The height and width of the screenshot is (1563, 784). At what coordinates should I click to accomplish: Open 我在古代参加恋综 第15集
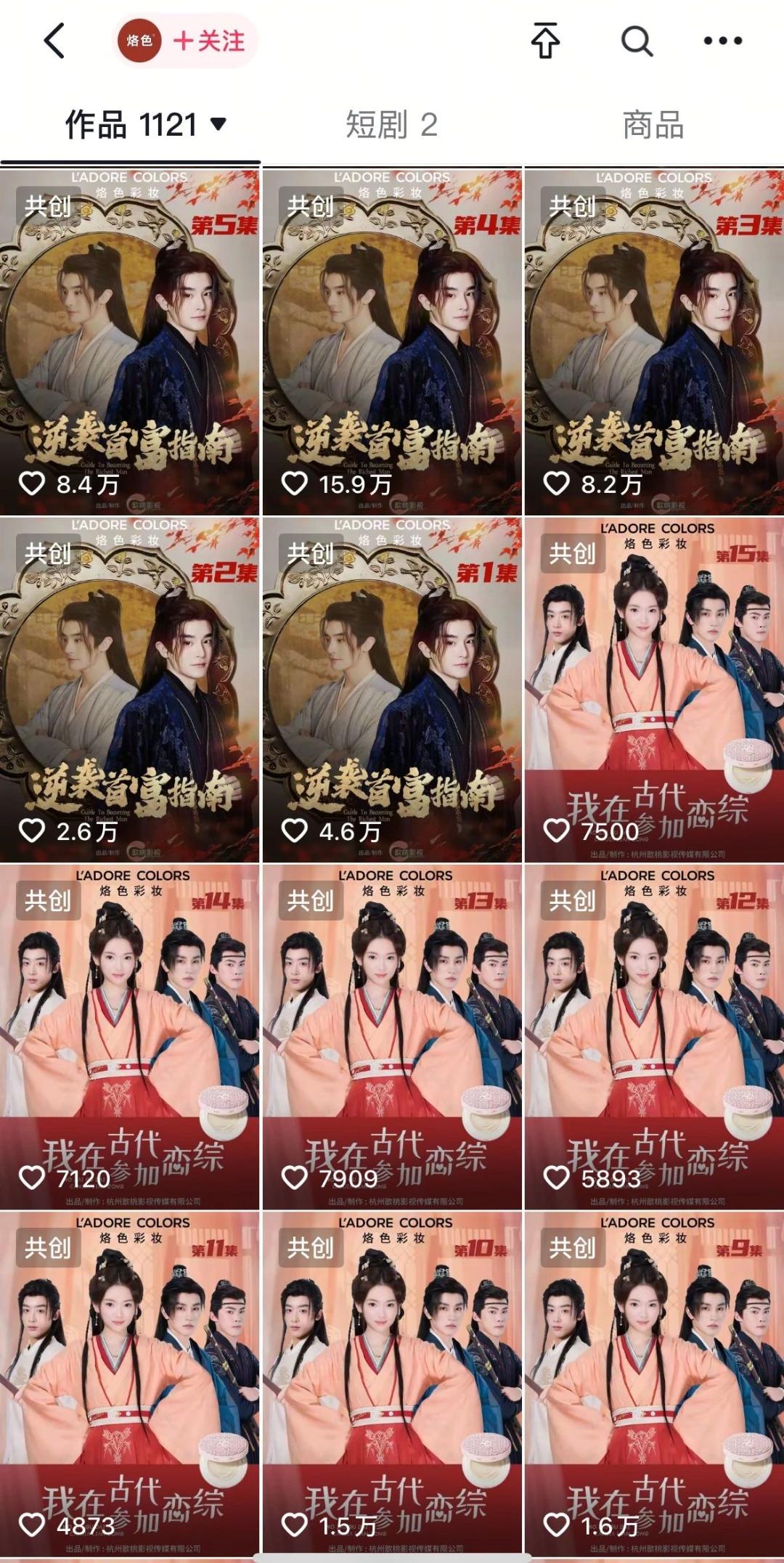[x=654, y=690]
